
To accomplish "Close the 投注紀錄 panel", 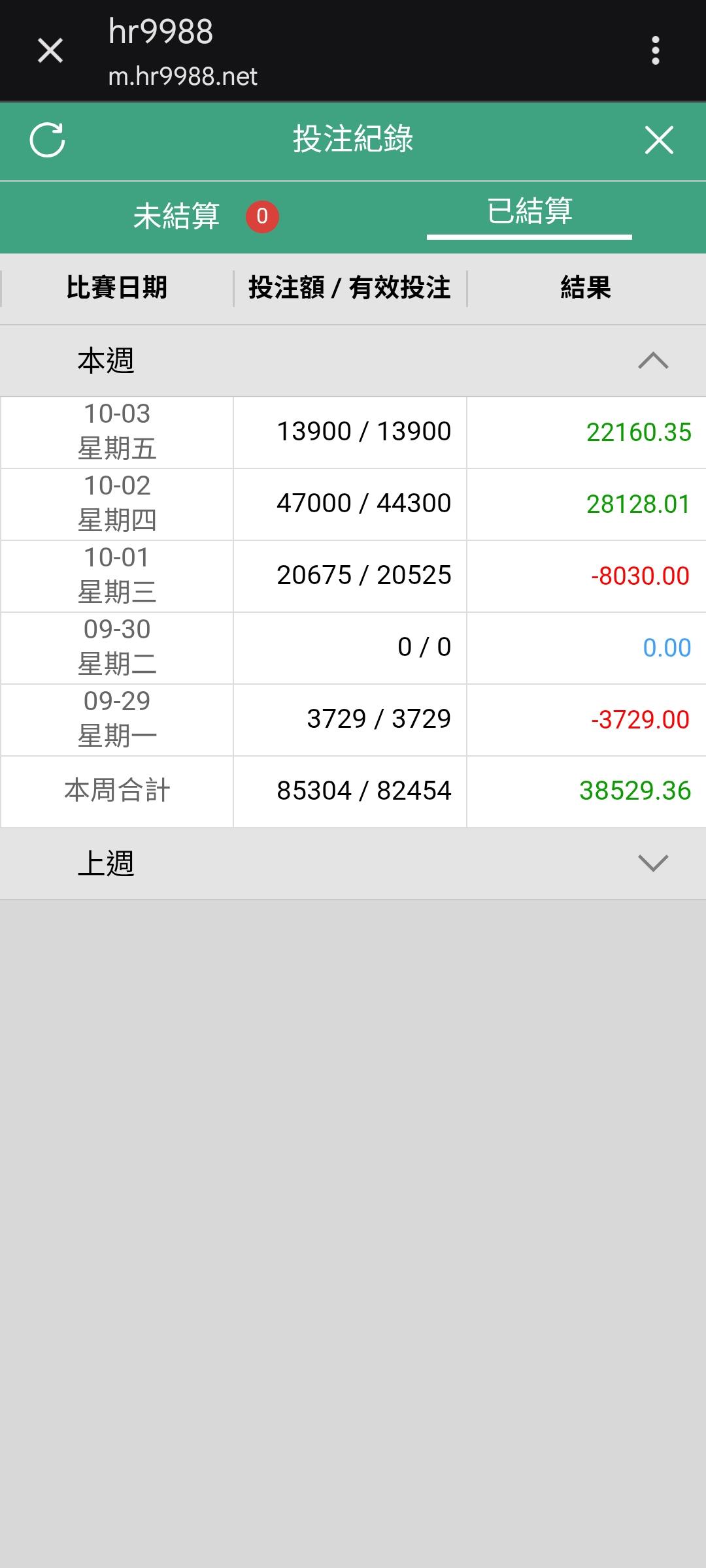I will coord(658,140).
